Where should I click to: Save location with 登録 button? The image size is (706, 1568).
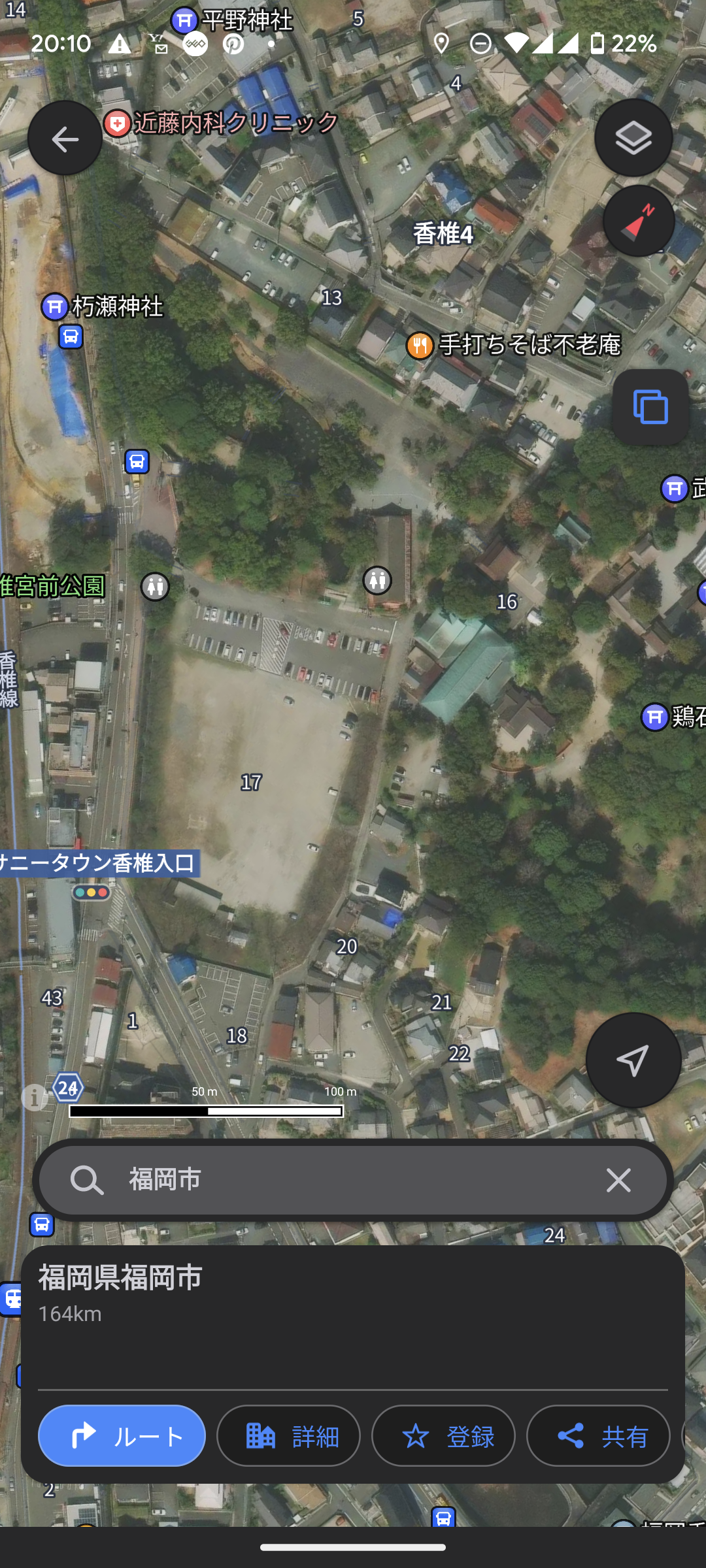tap(443, 1435)
